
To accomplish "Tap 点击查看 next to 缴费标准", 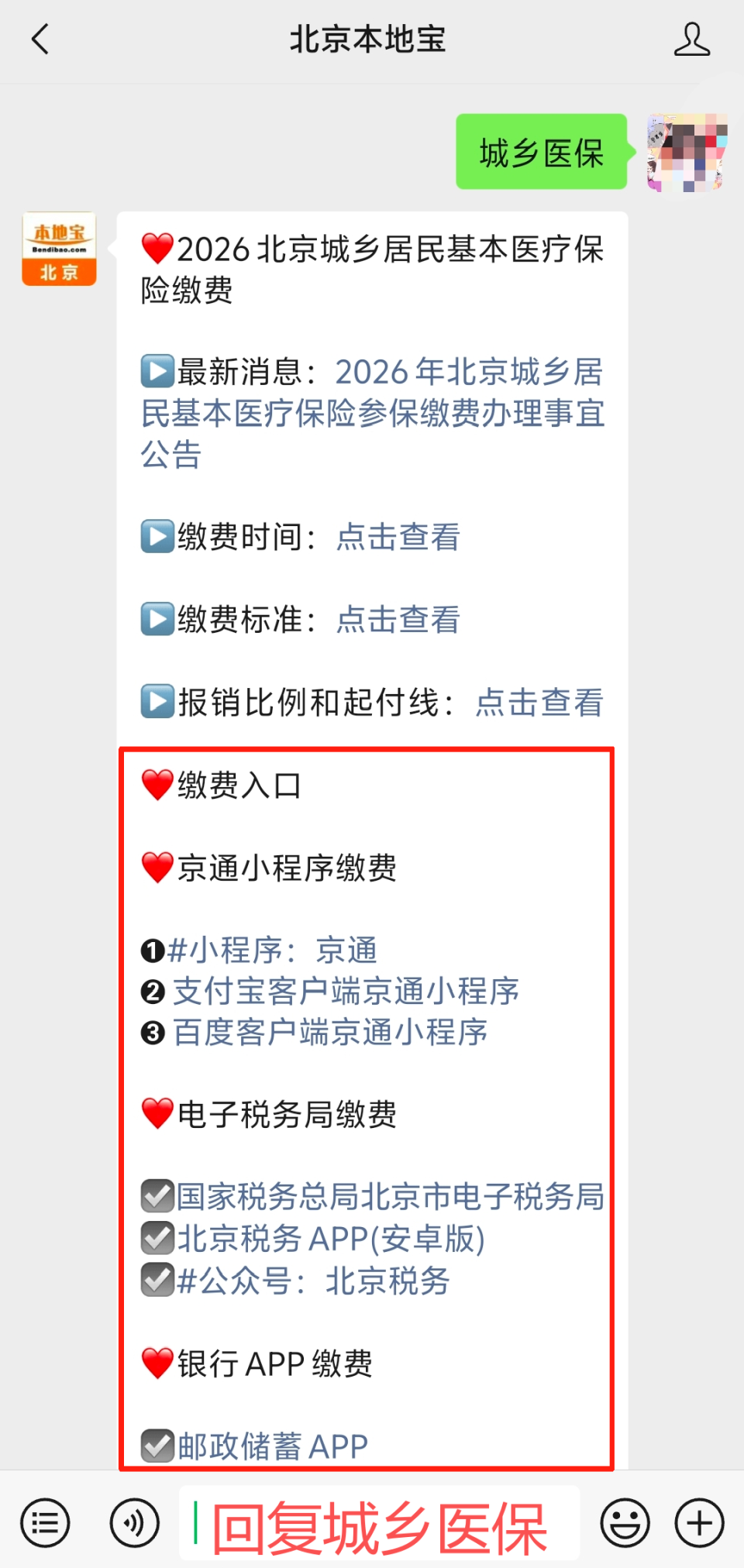I will 398,620.
